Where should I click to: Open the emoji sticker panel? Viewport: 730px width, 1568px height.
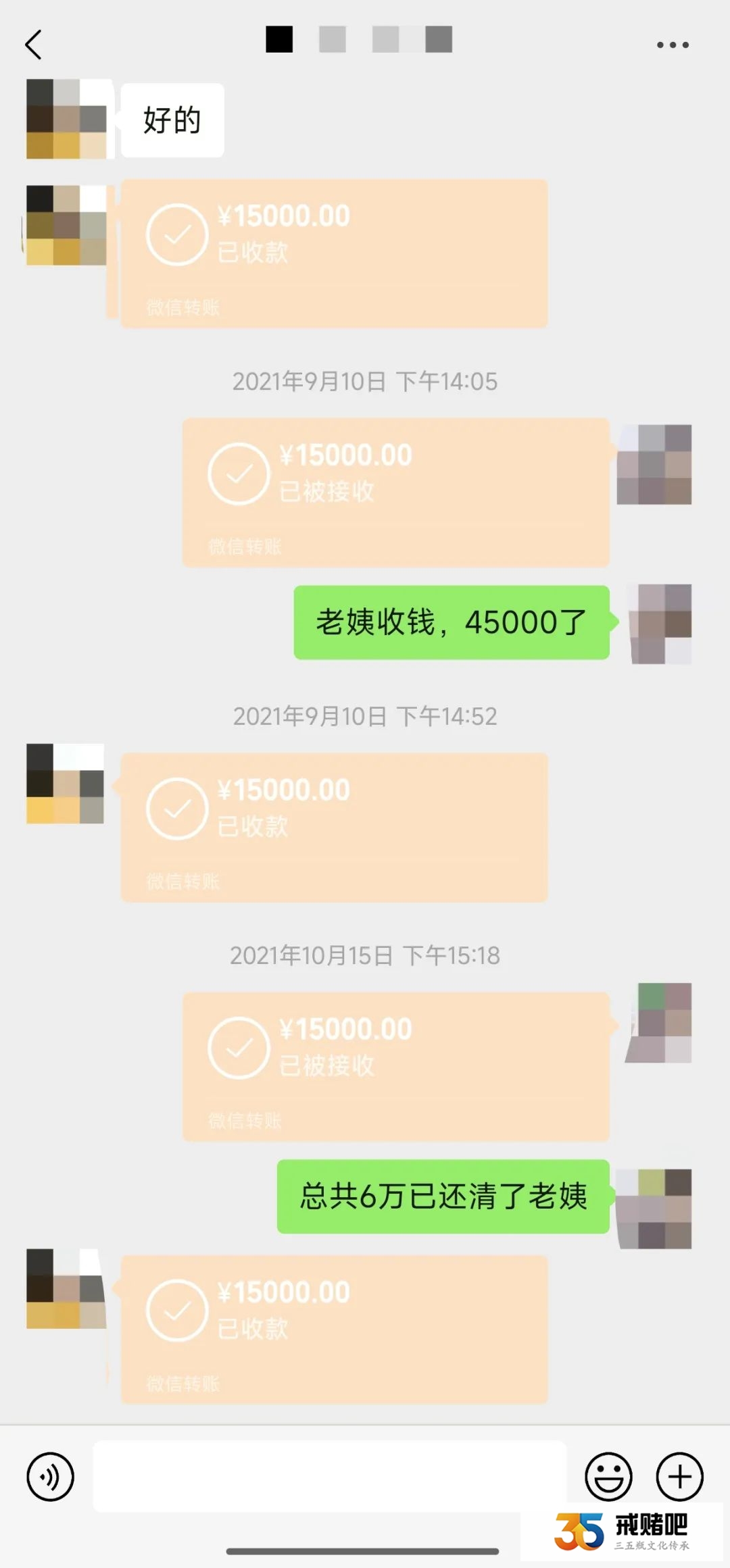coord(608,1476)
